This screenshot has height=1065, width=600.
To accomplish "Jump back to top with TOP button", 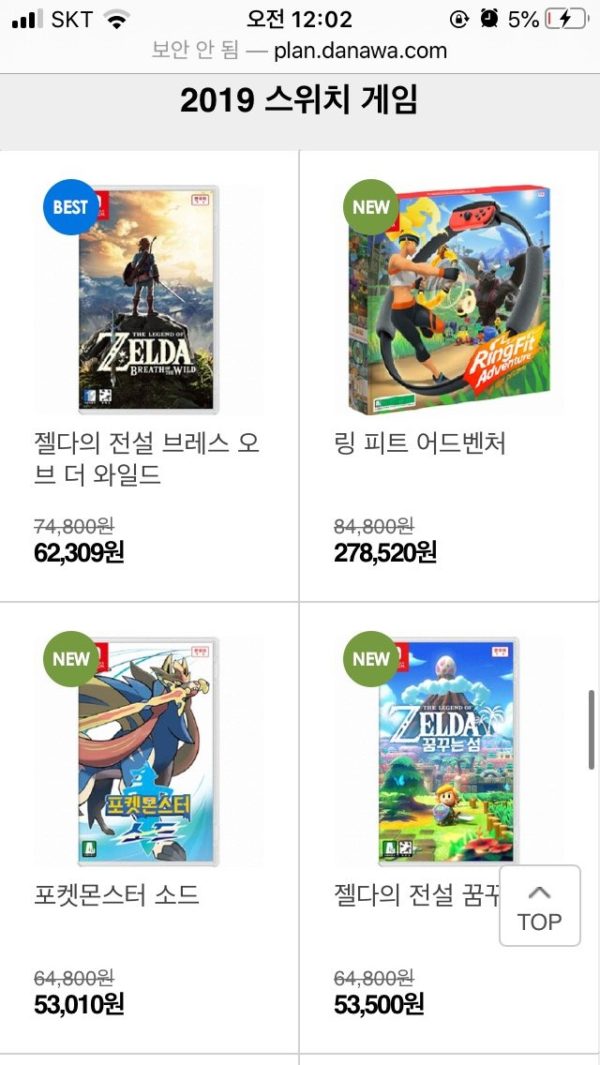I will tap(539, 906).
